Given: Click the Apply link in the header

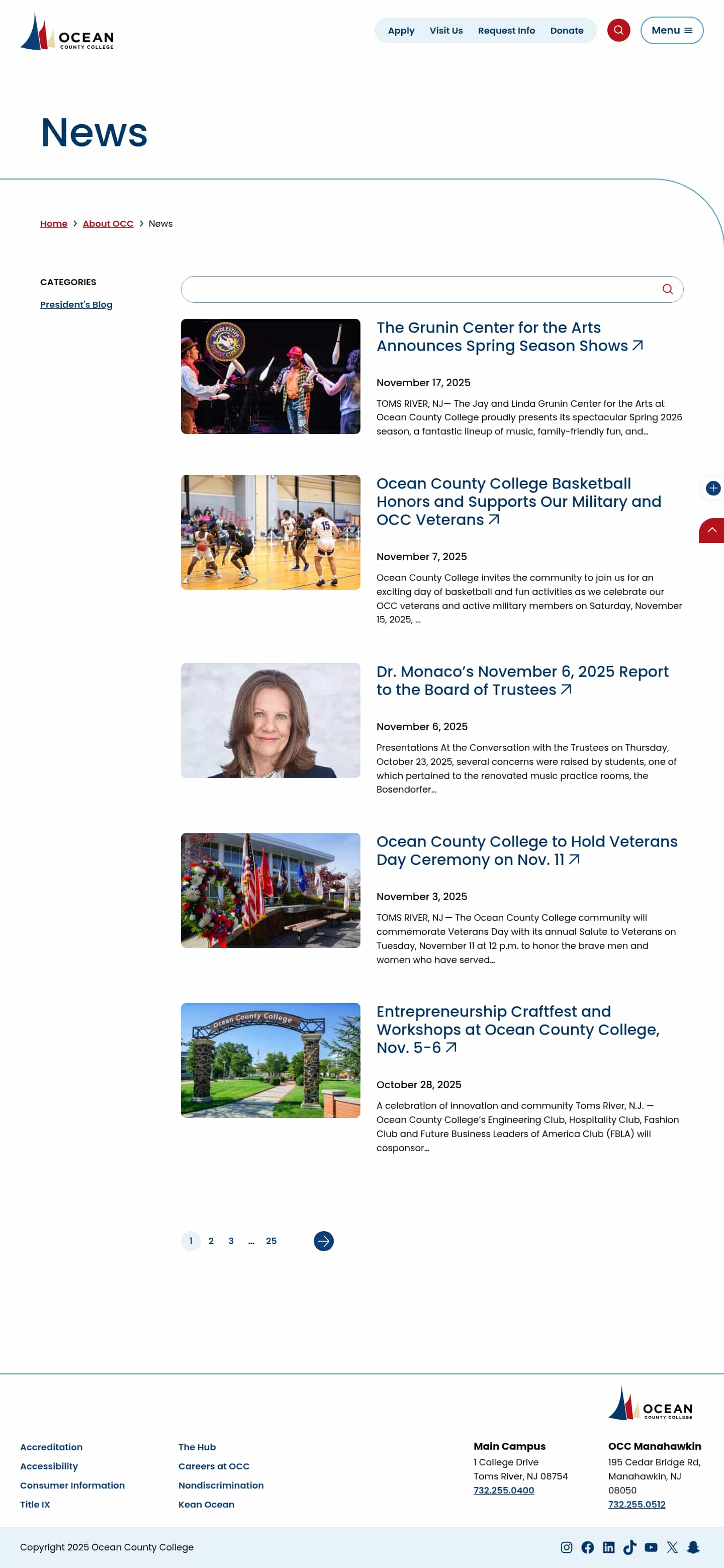Looking at the screenshot, I should point(400,31).
